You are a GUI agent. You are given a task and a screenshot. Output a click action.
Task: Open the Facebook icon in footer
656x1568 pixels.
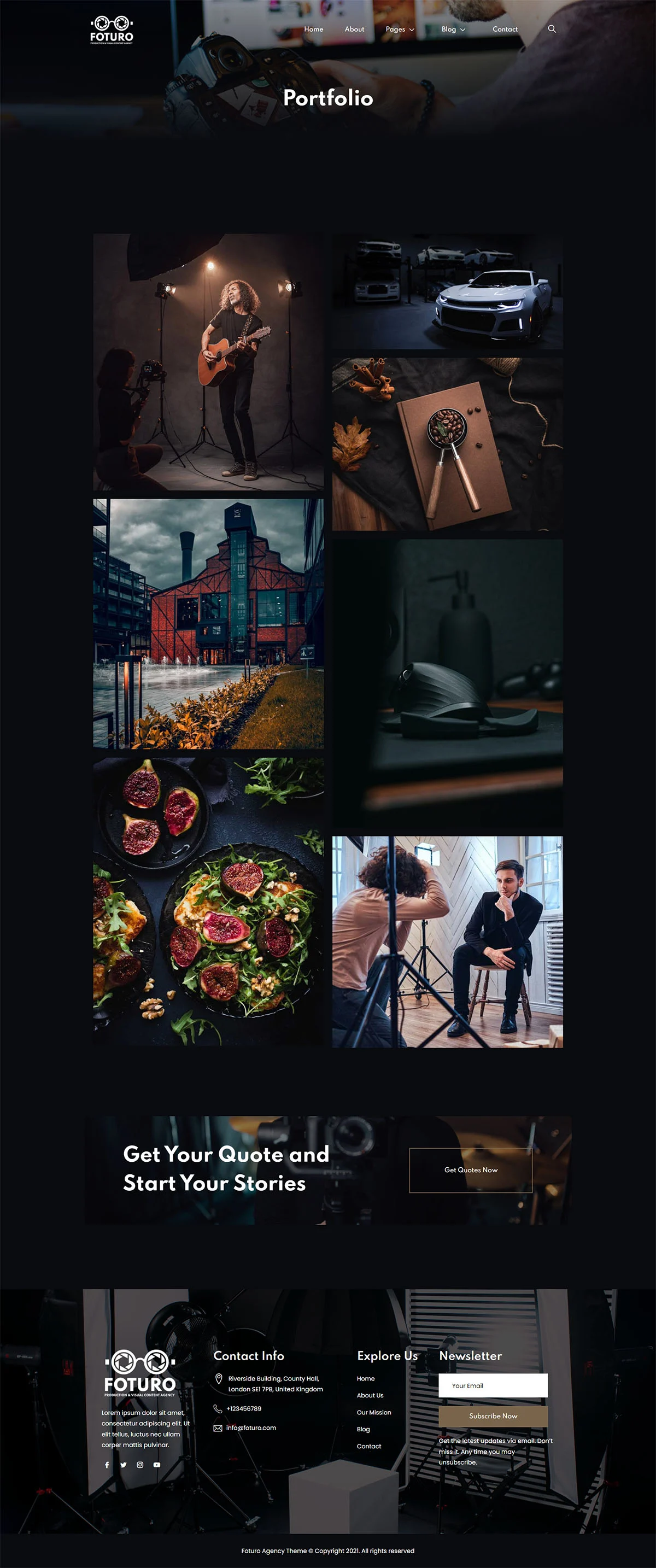click(107, 1465)
